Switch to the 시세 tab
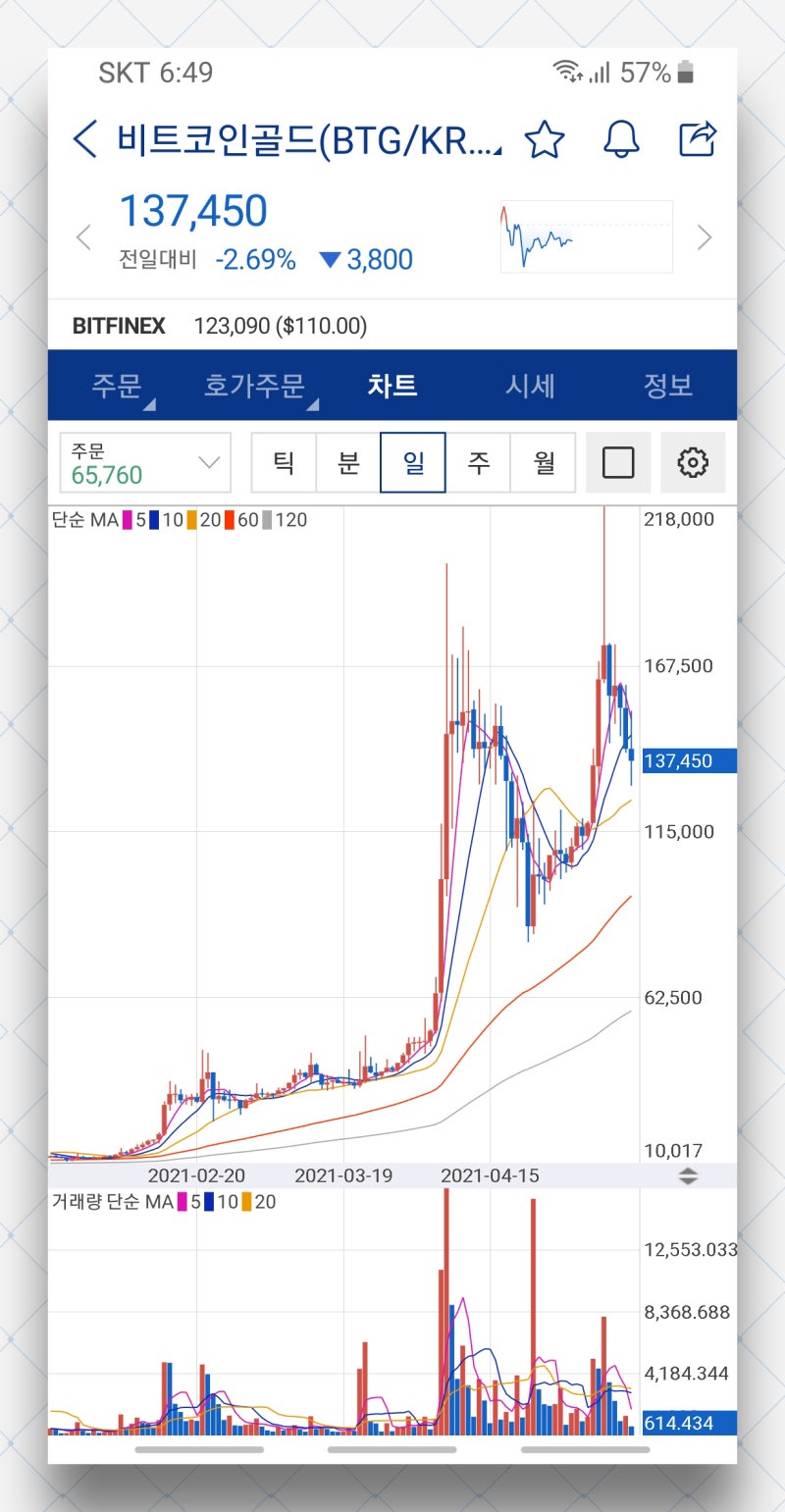Screen dimensions: 785x1512 [x=531, y=387]
